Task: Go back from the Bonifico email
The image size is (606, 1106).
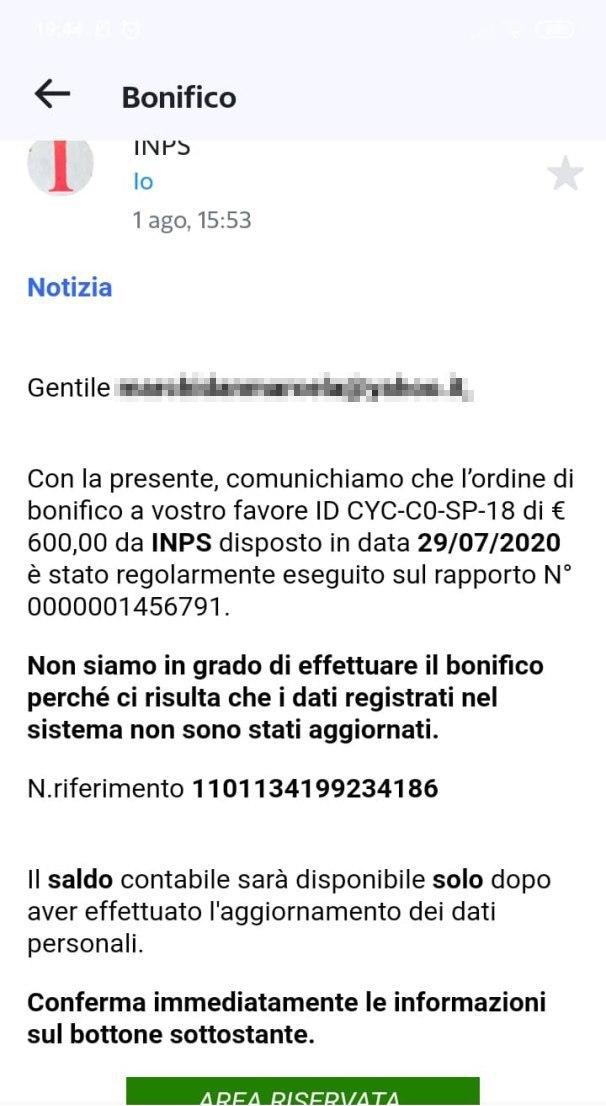Action: 52,93
